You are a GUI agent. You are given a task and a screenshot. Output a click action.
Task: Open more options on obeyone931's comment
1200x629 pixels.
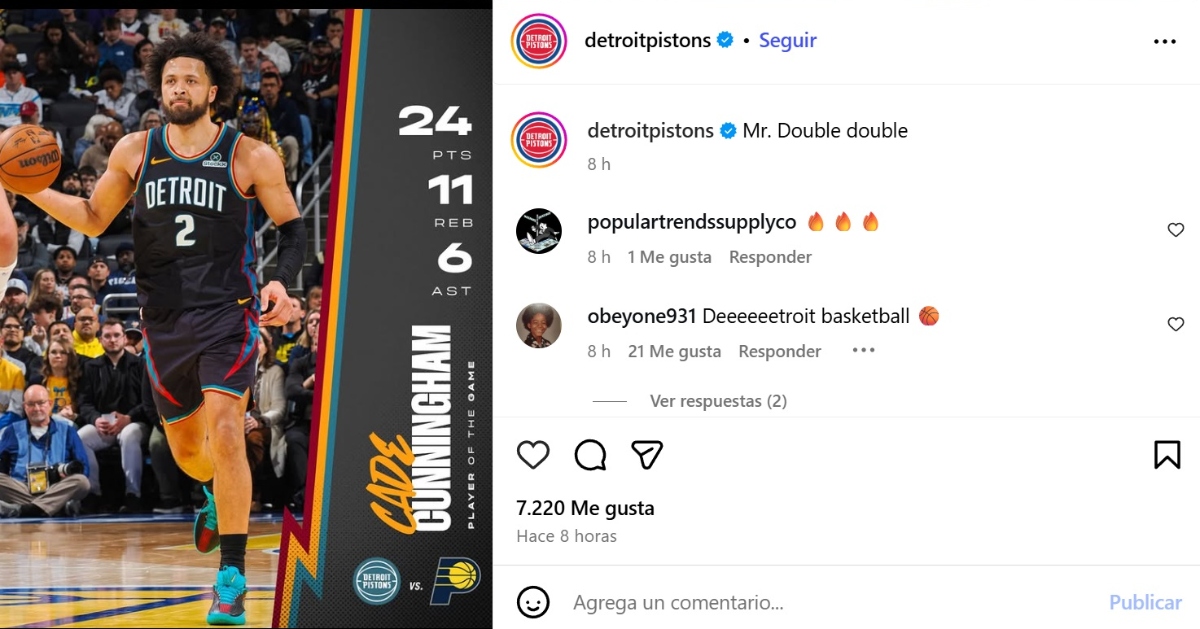pyautogui.click(x=863, y=350)
